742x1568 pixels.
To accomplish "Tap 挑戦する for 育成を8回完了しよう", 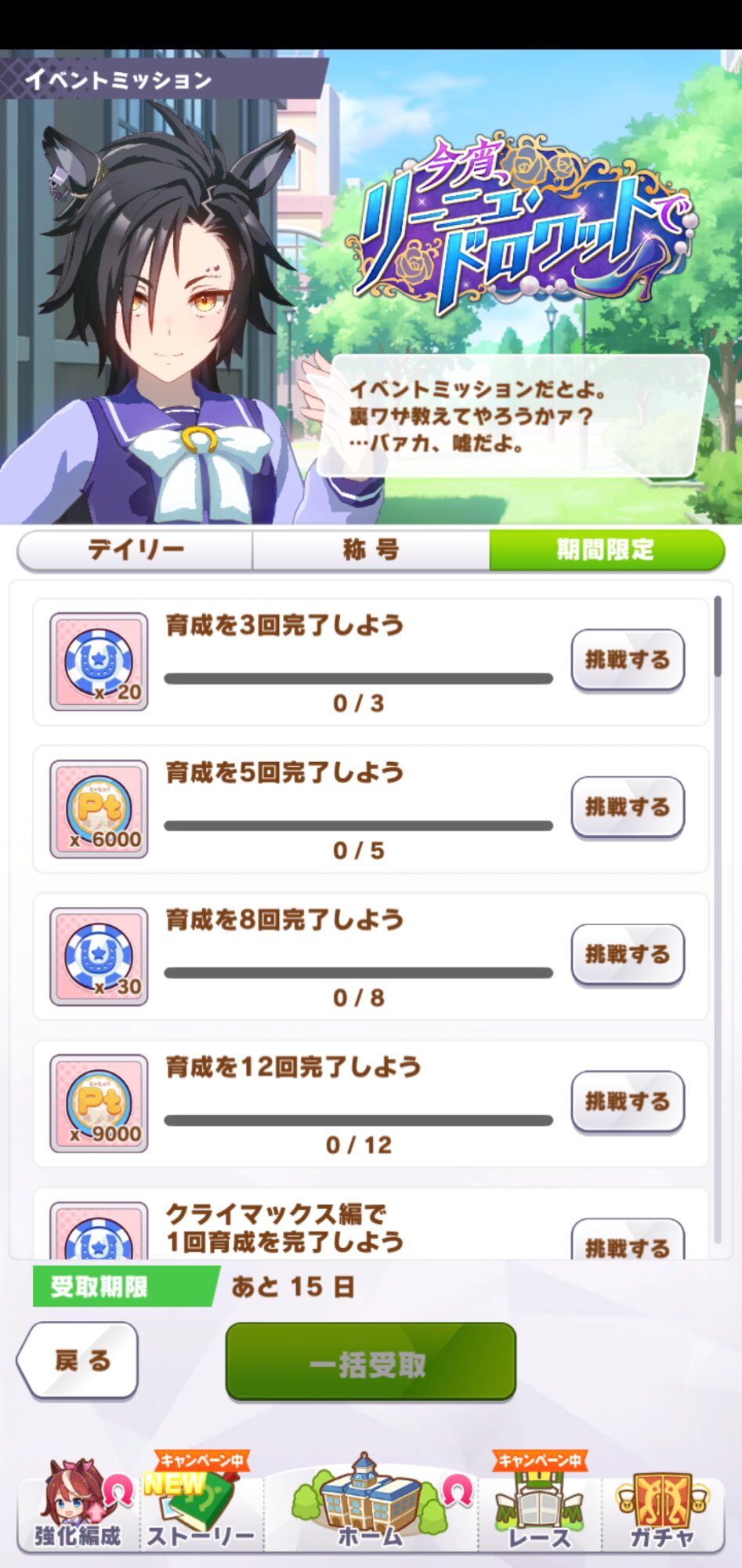I will 628,954.
